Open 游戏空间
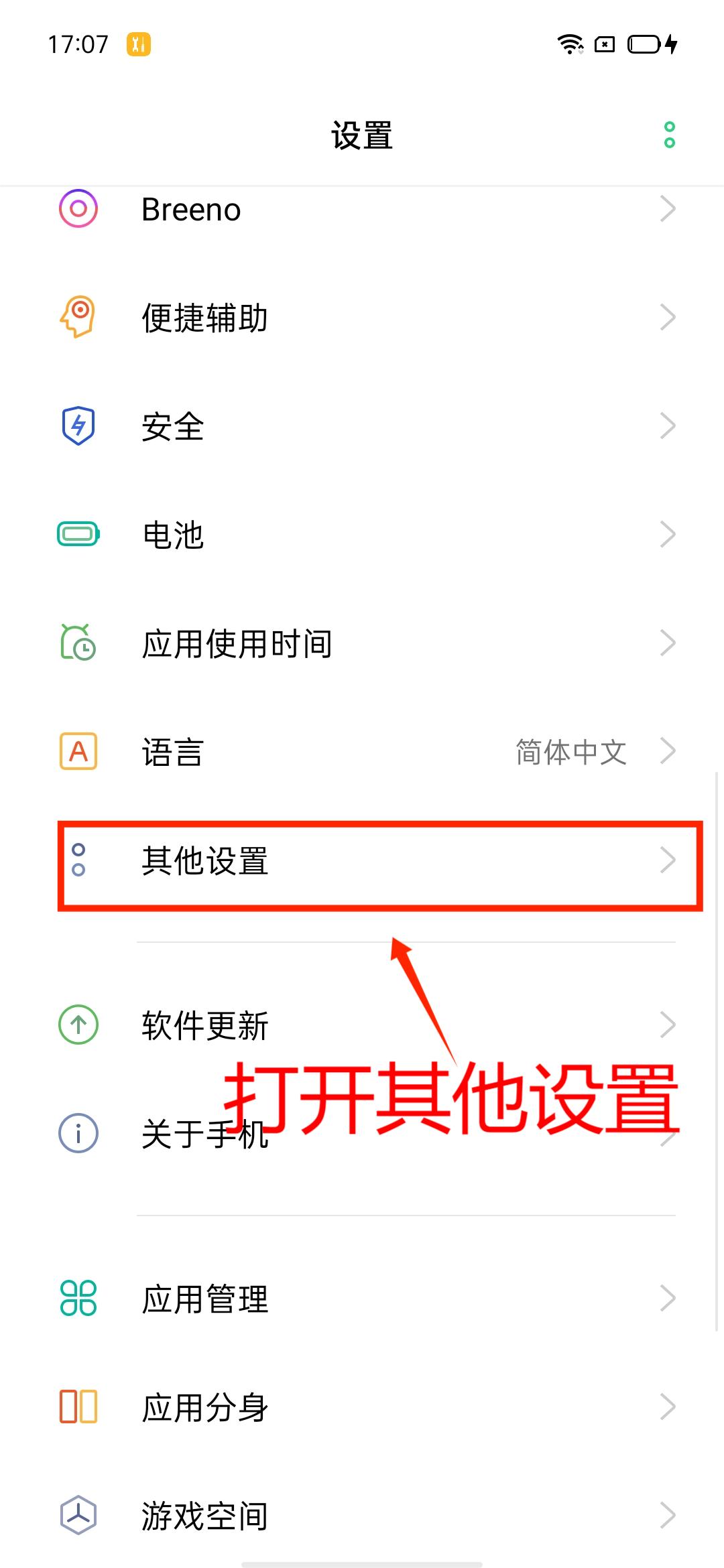The width and height of the screenshot is (724, 1568). 362,1515
